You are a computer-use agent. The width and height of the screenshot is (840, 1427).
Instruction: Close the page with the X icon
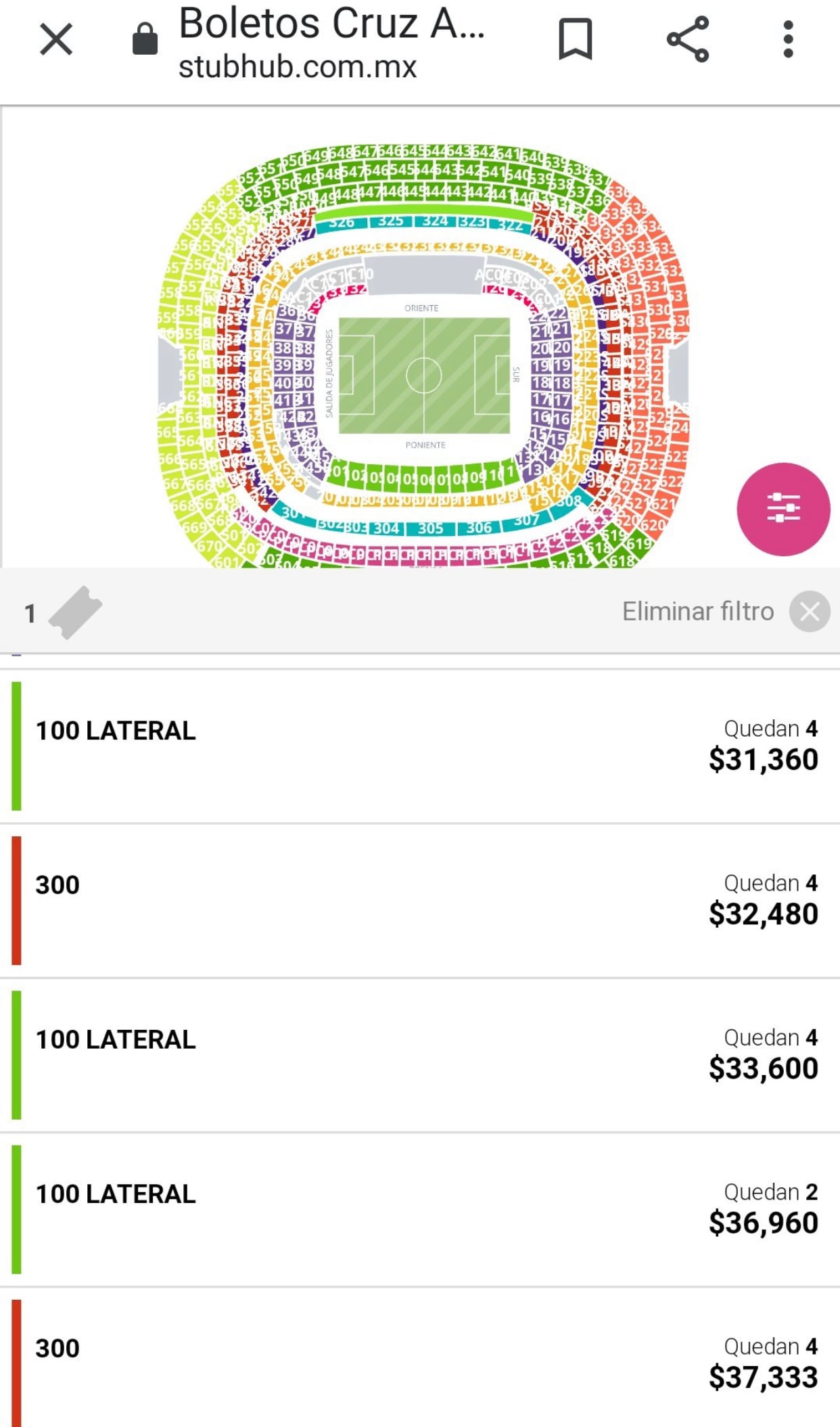[56, 39]
